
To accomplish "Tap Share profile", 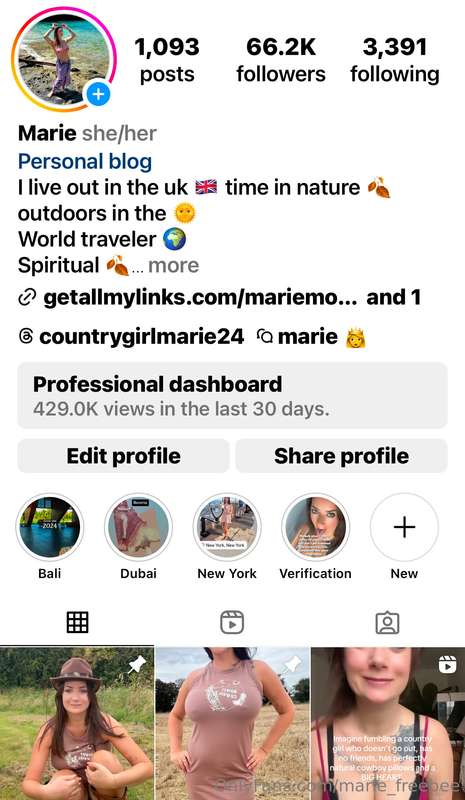I will pyautogui.click(x=341, y=456).
